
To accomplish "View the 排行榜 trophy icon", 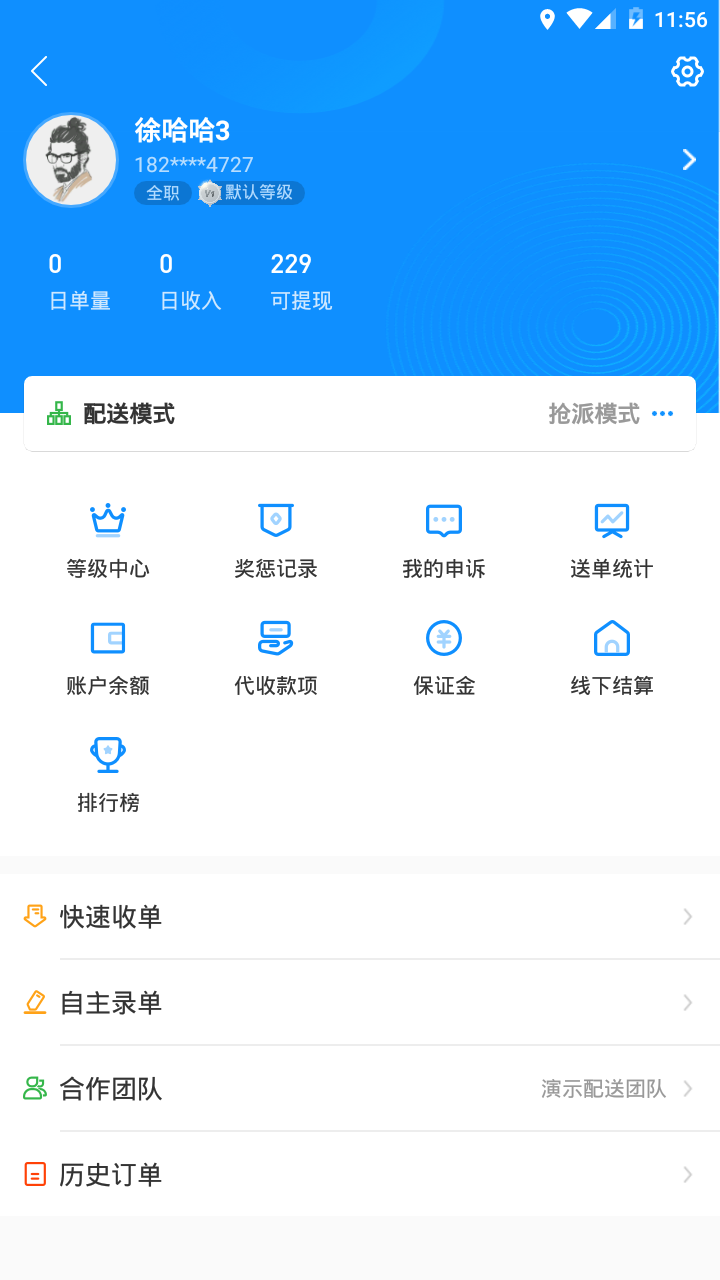I will 107,754.
